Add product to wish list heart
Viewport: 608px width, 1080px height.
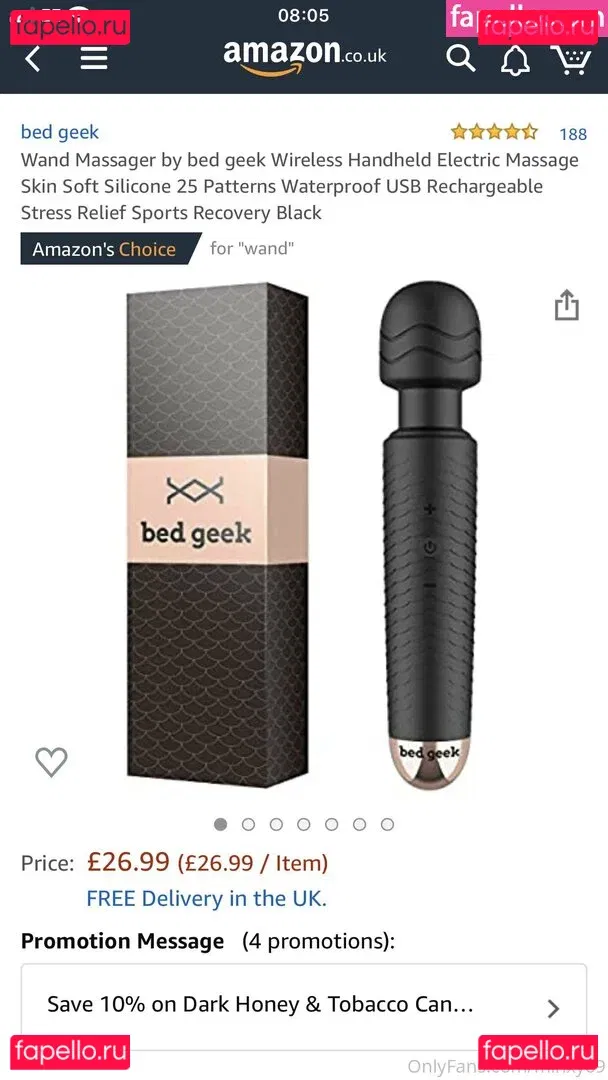(x=51, y=762)
